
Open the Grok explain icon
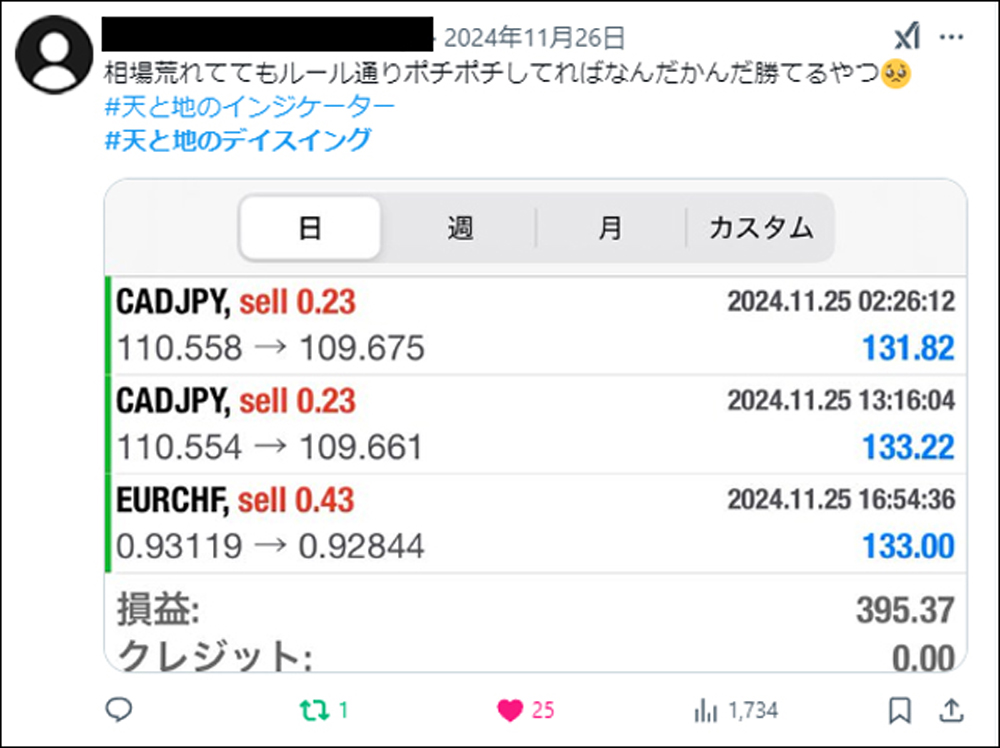pyautogui.click(x=906, y=38)
